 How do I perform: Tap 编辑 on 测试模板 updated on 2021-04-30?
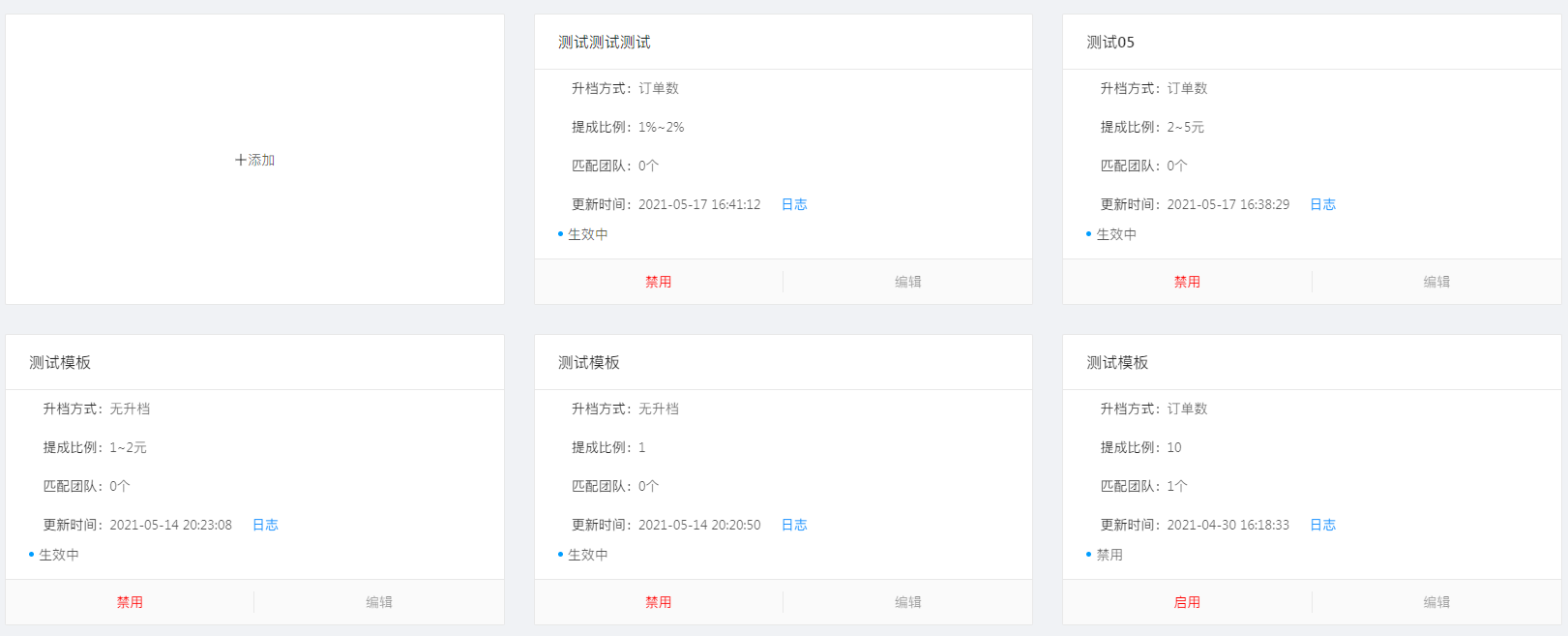1436,602
